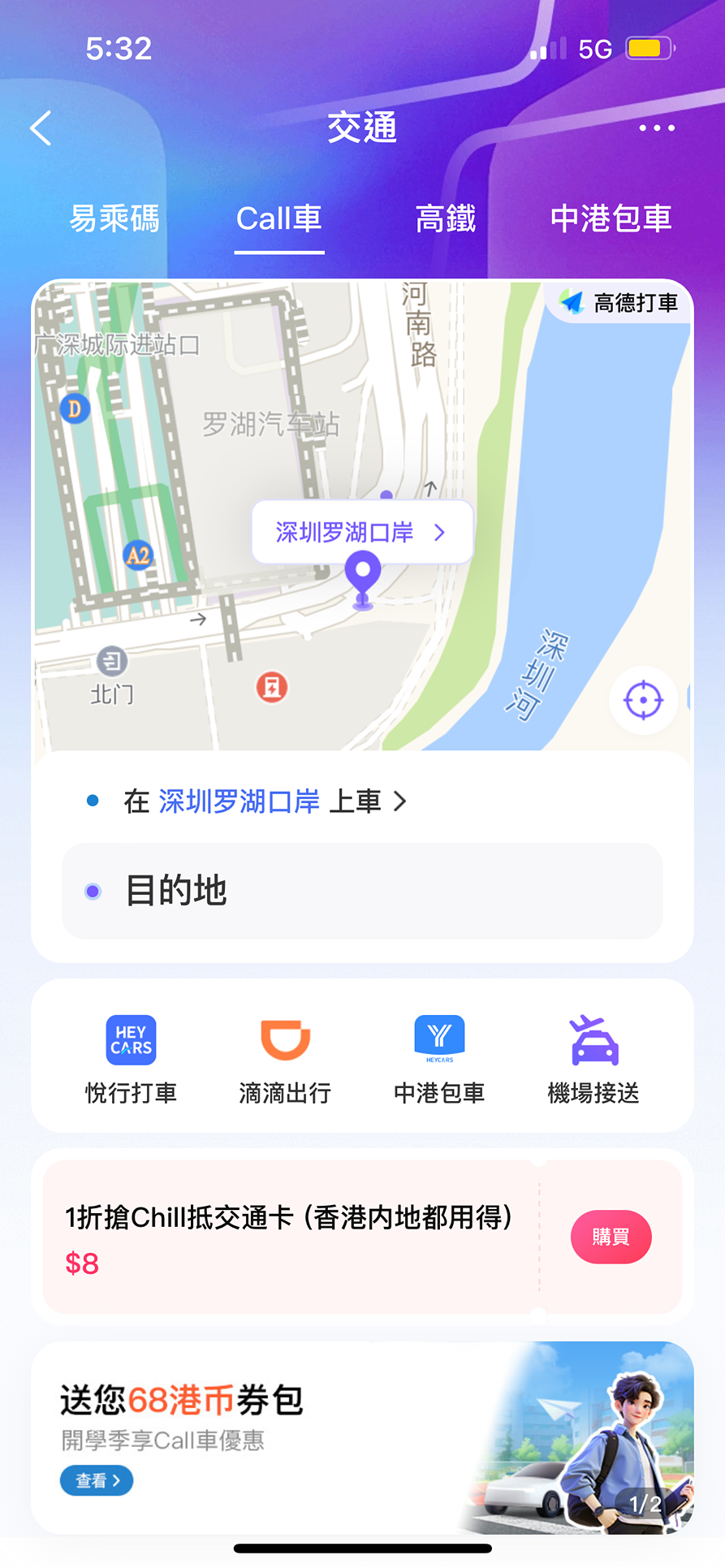The width and height of the screenshot is (725, 1568).
Task: Open the three-dot options menu
Action: 656,127
